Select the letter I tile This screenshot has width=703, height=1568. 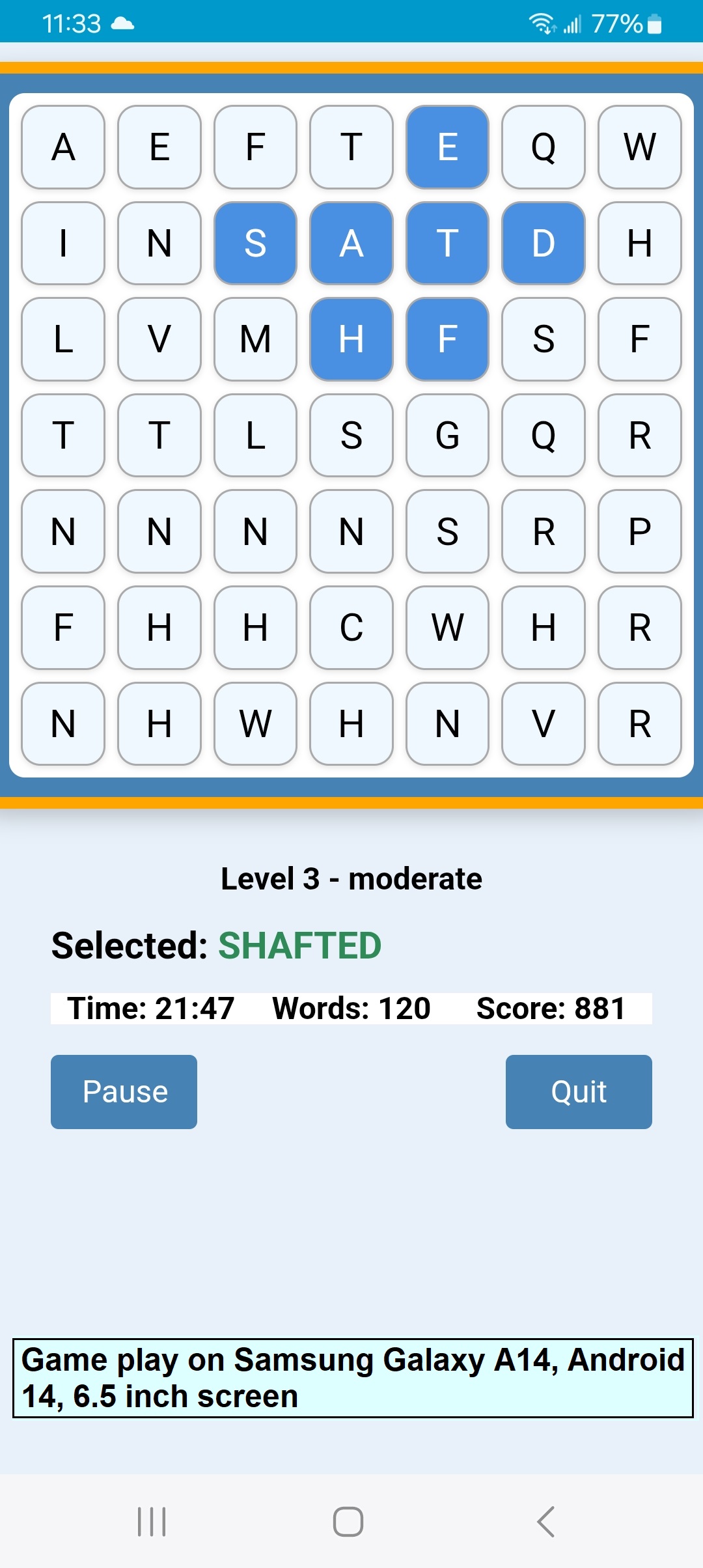[x=63, y=243]
